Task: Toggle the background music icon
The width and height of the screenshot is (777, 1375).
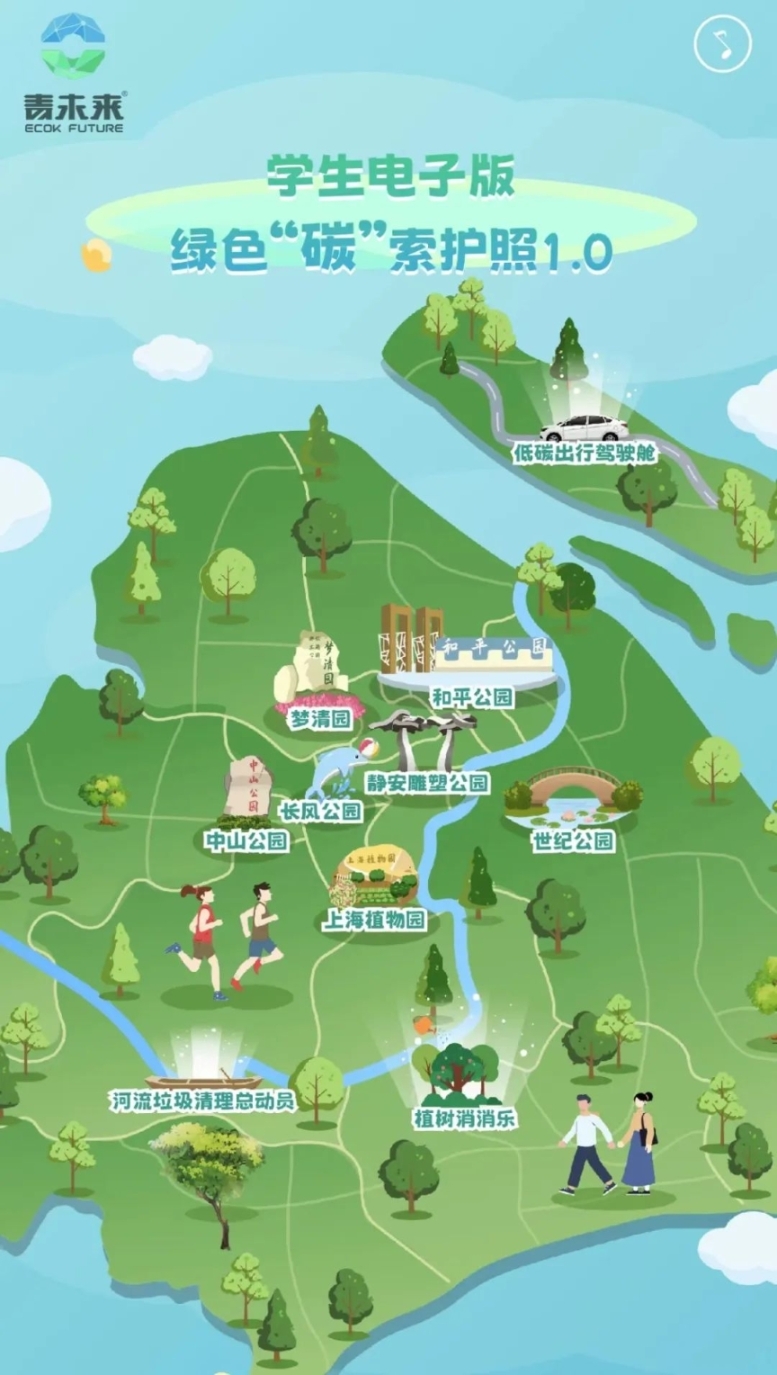Action: click(x=722, y=43)
